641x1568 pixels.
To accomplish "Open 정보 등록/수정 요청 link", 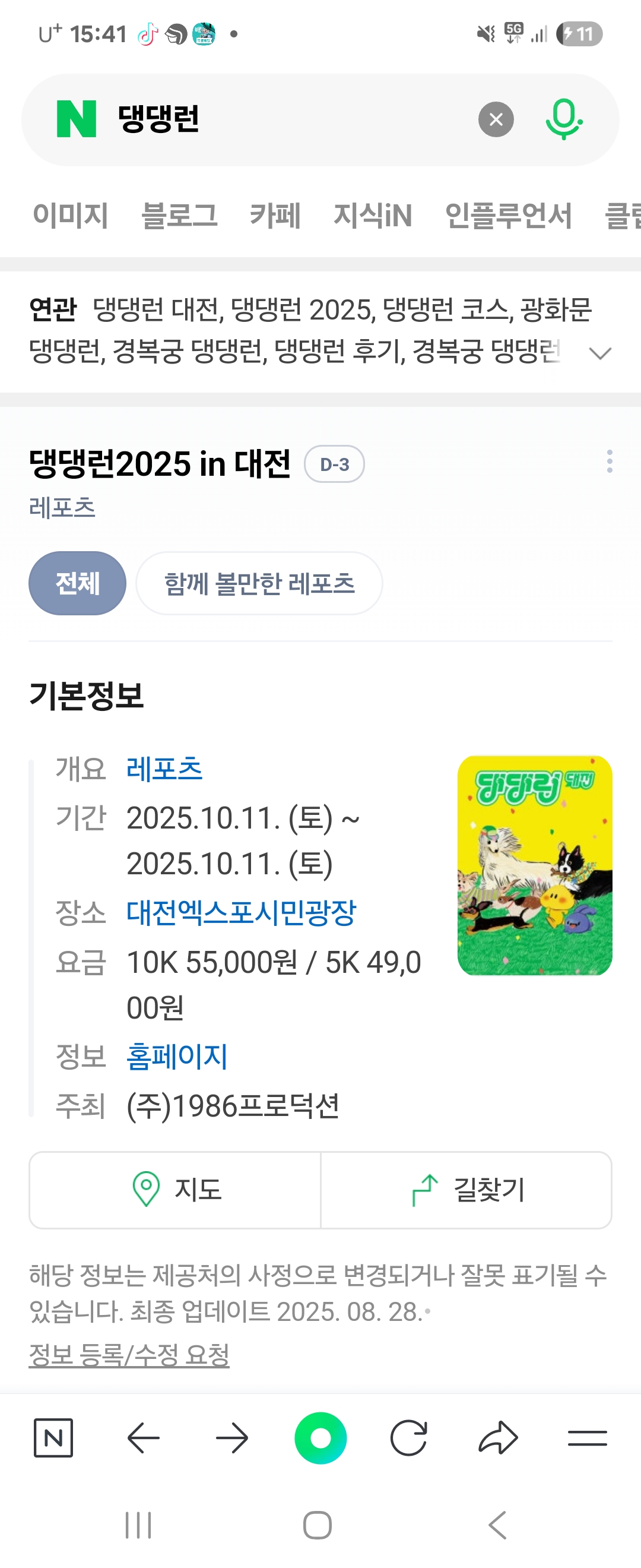I will 129,1355.
